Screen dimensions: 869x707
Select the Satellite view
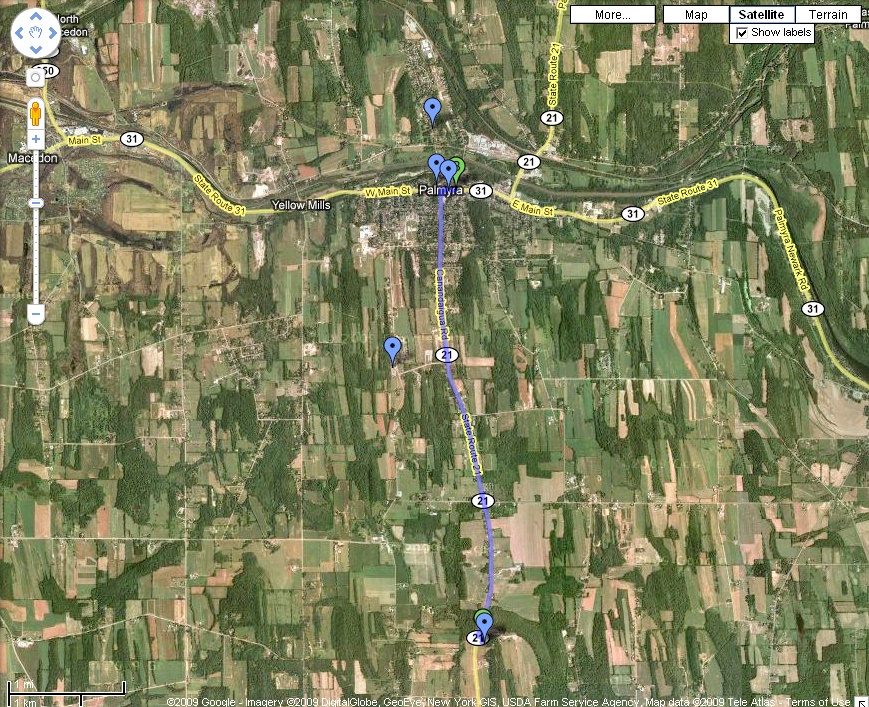pyautogui.click(x=762, y=15)
